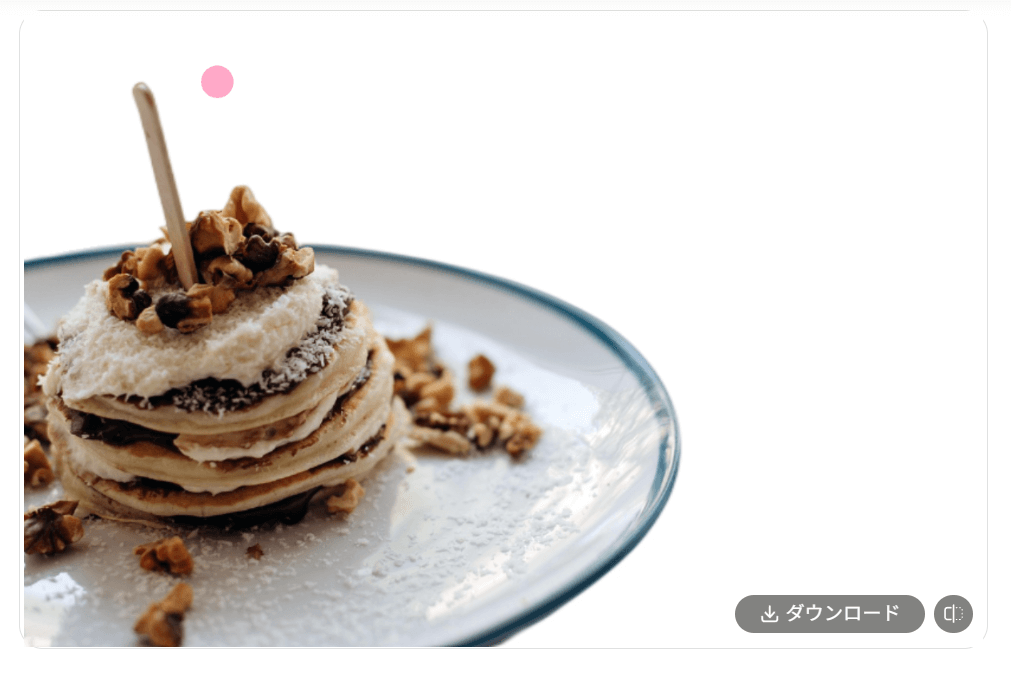Toggle the before/after compare icon
The height and width of the screenshot is (676, 1011).
(x=953, y=614)
